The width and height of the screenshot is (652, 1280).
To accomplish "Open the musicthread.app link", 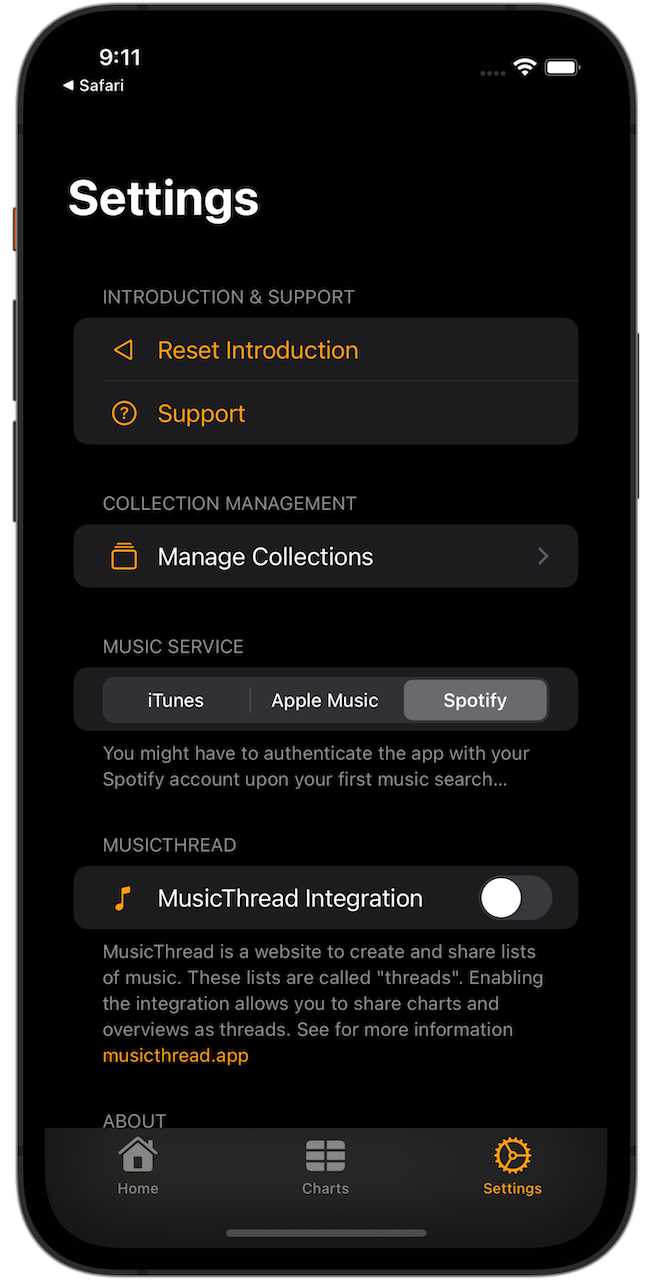I will [176, 1055].
